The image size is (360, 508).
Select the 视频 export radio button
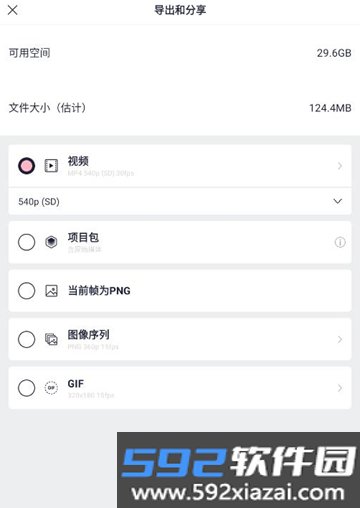point(26,166)
